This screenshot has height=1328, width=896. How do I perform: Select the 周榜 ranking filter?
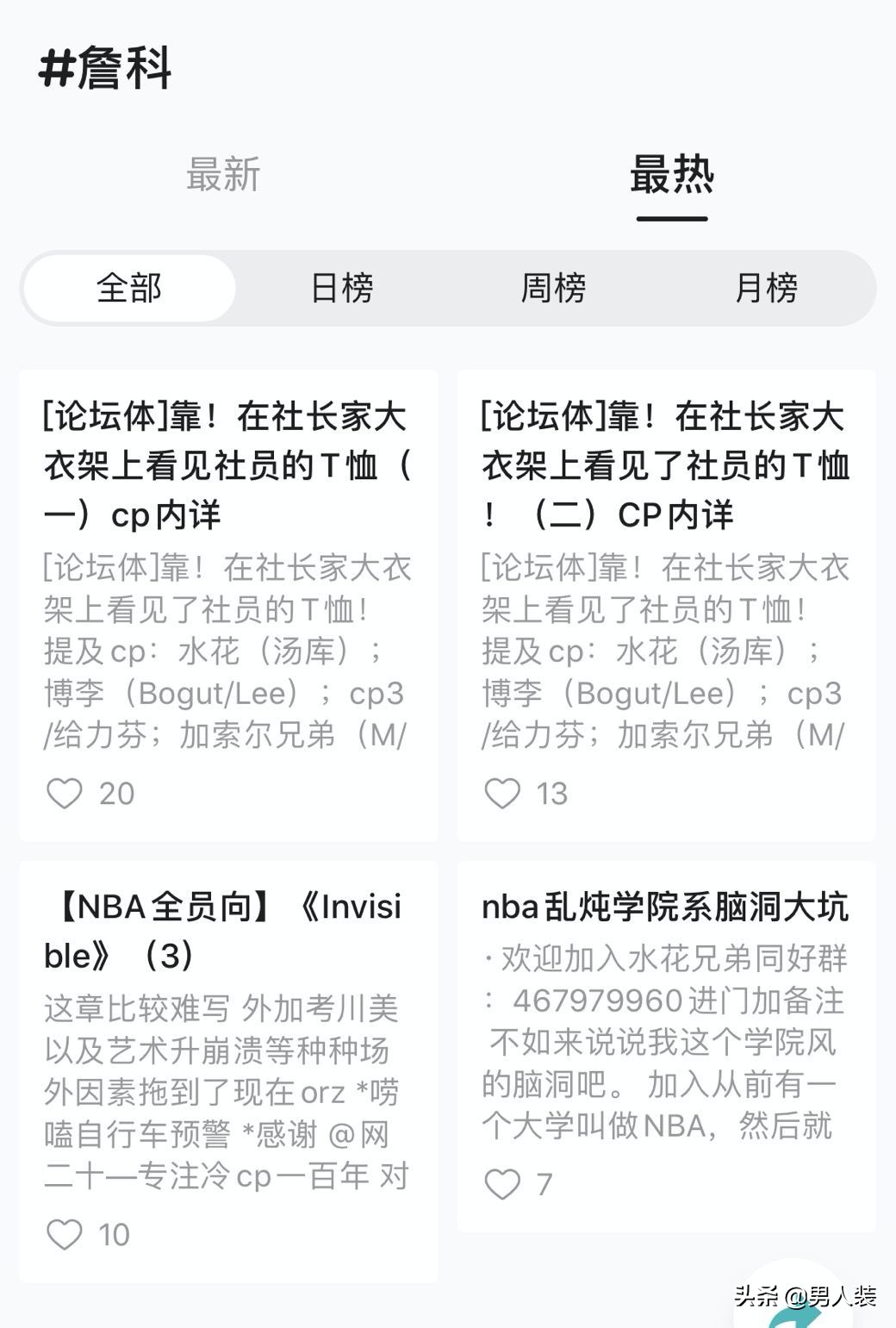556,290
